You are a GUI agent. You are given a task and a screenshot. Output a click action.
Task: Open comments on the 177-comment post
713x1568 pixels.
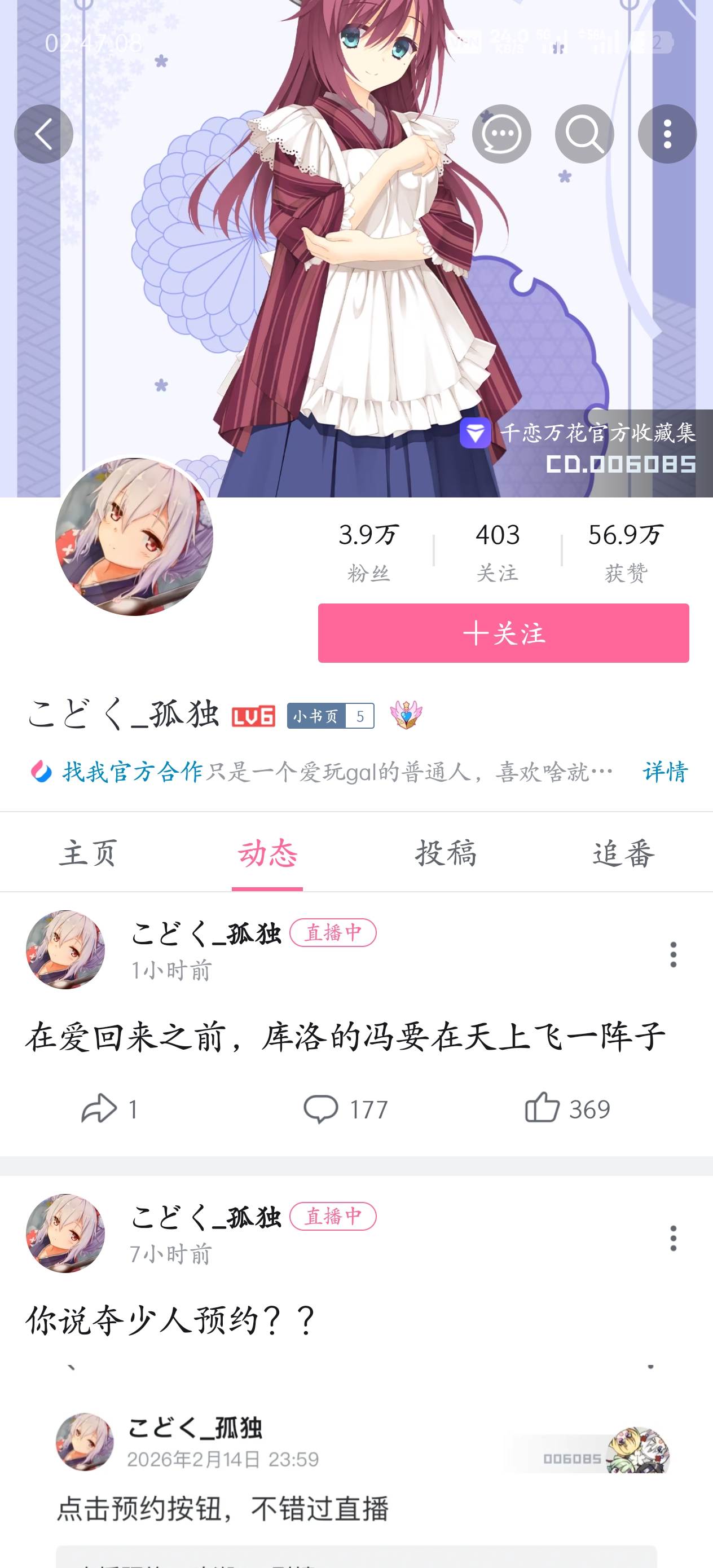point(345,1108)
